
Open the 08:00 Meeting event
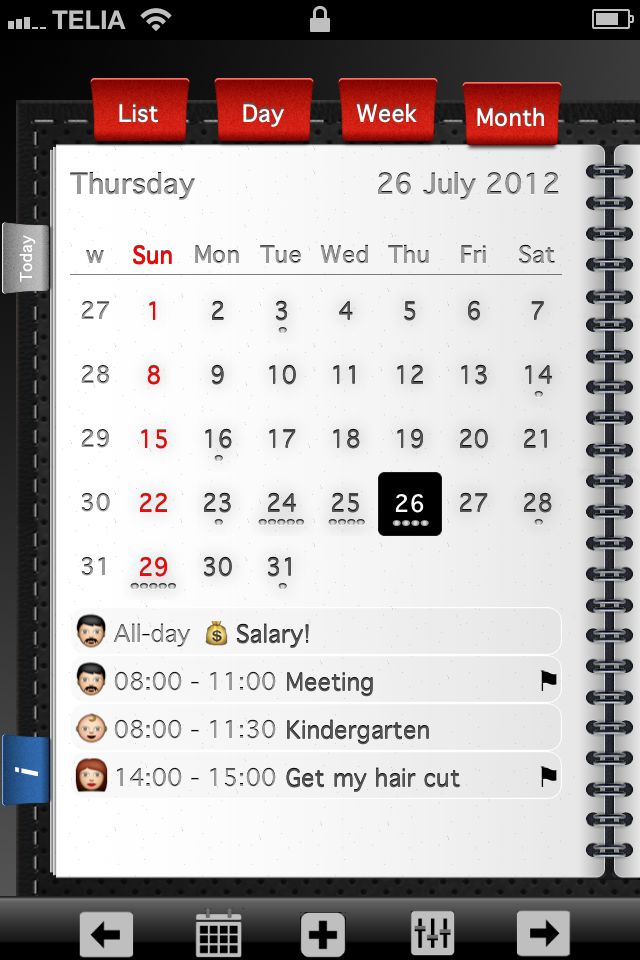pyautogui.click(x=316, y=682)
